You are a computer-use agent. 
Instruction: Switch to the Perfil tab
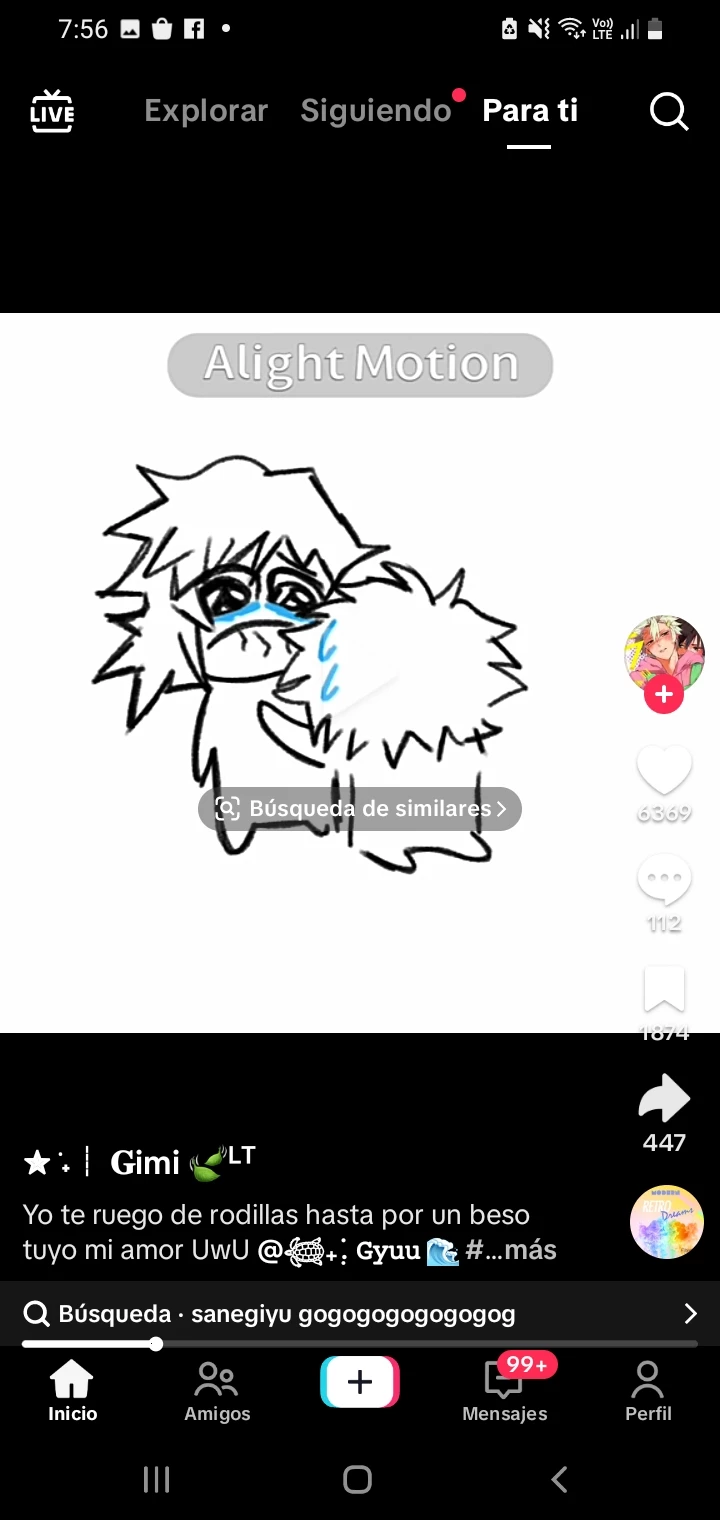click(648, 1391)
